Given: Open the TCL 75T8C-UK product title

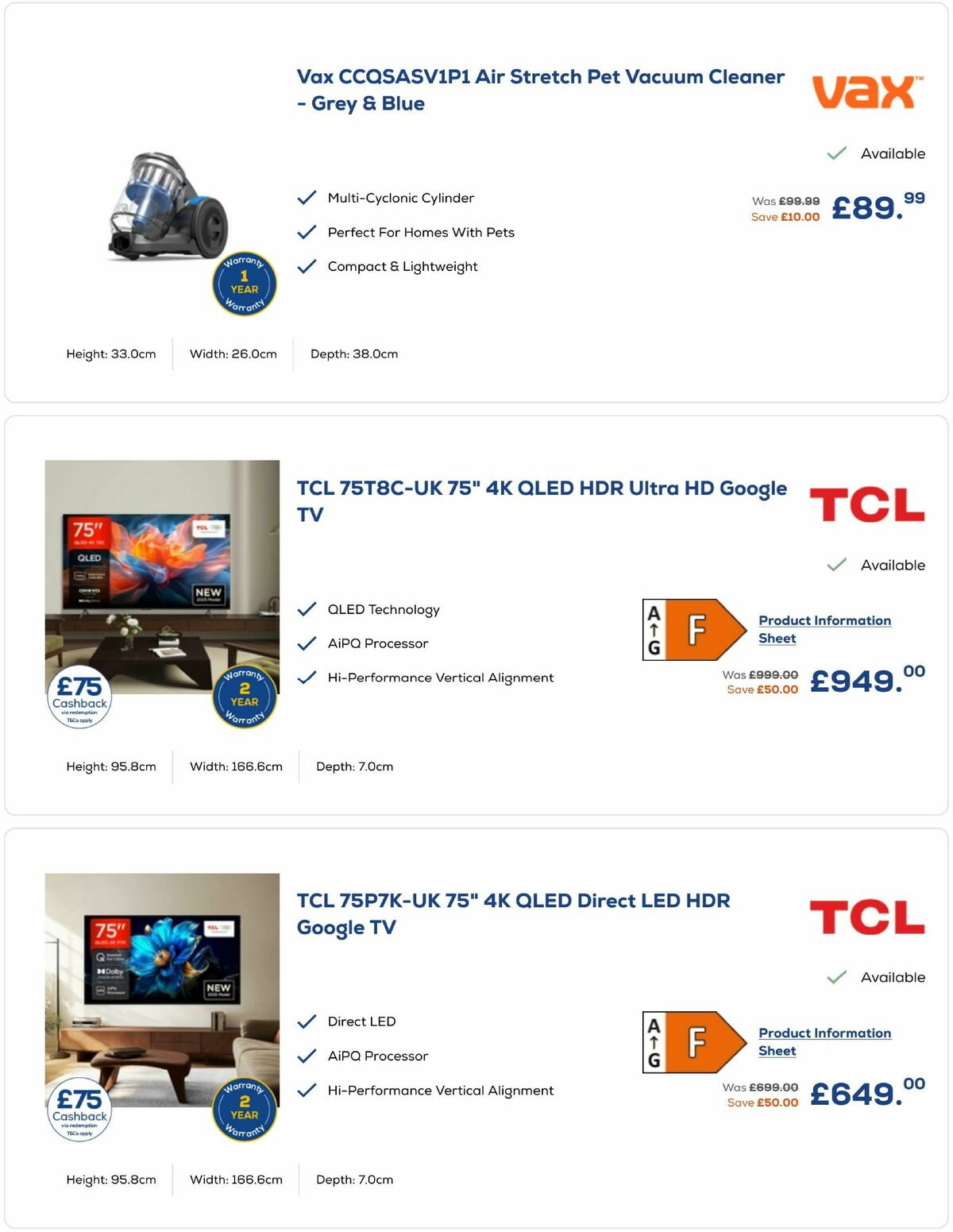Looking at the screenshot, I should [542, 501].
